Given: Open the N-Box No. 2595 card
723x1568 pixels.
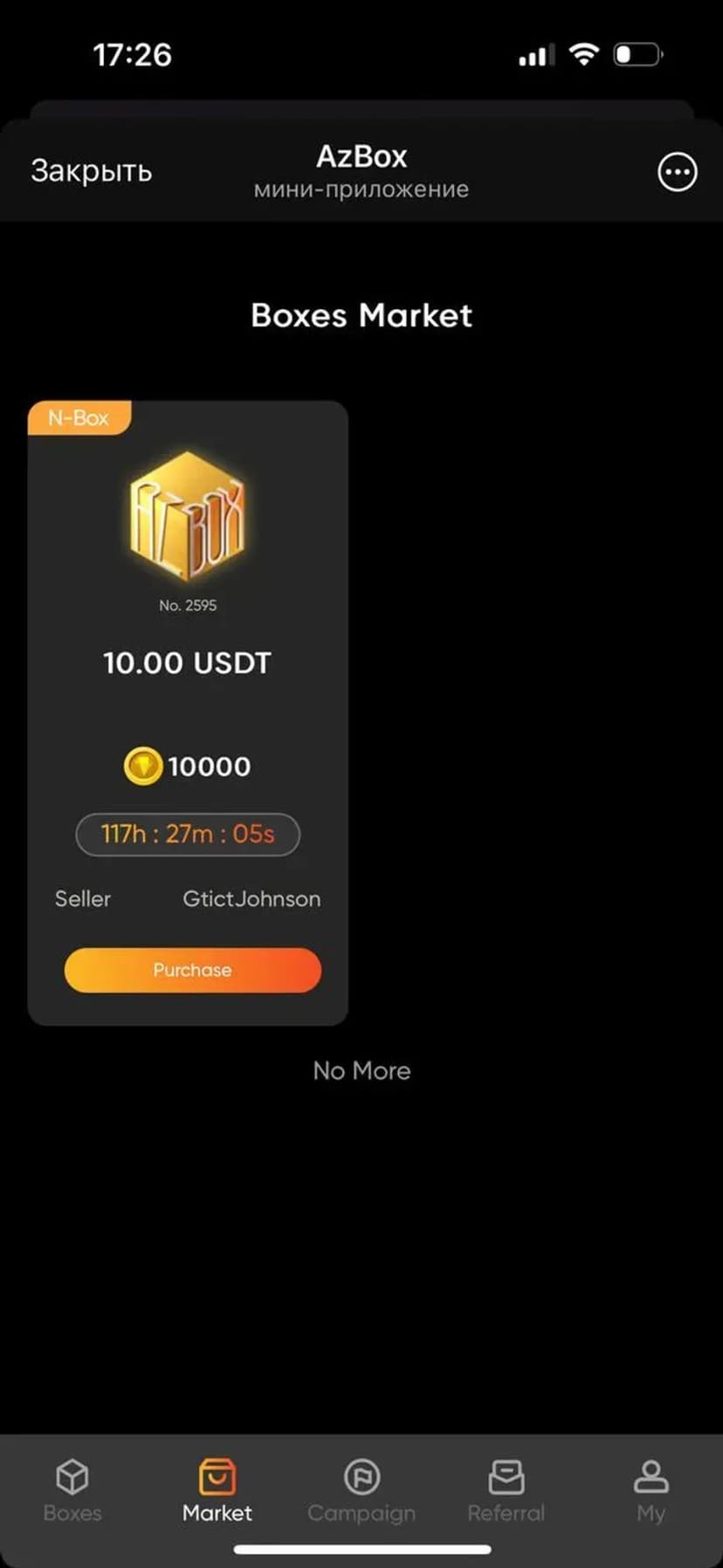Looking at the screenshot, I should [188, 524].
